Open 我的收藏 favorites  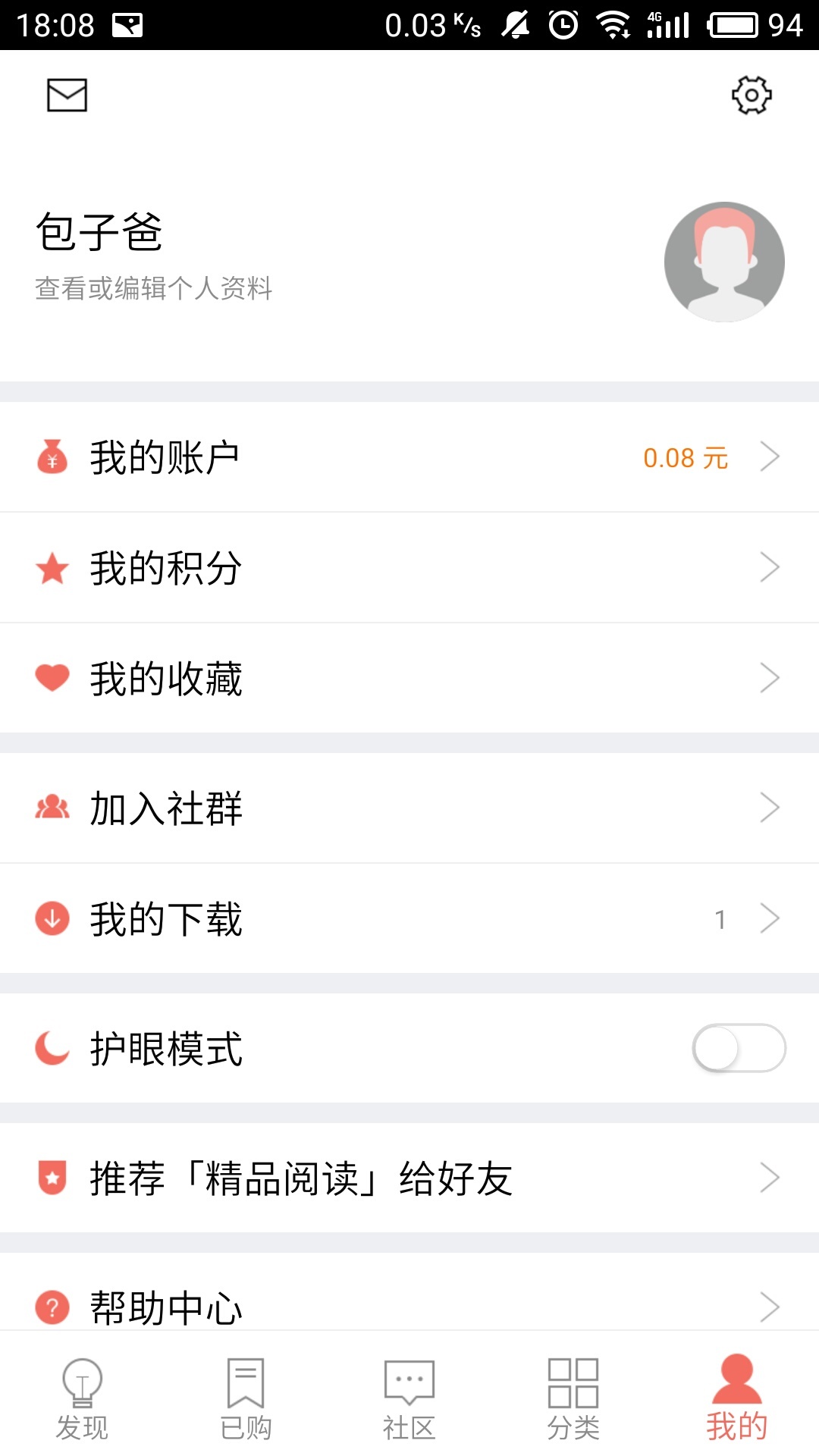click(409, 679)
